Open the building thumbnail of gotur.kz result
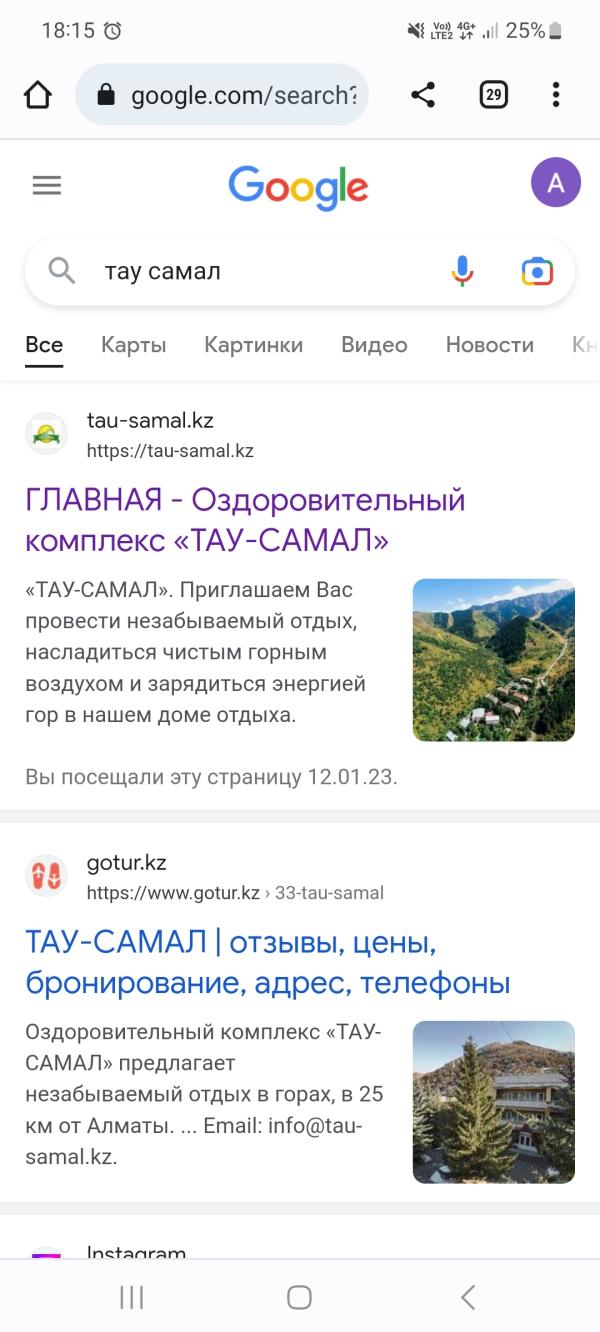 tap(493, 1101)
